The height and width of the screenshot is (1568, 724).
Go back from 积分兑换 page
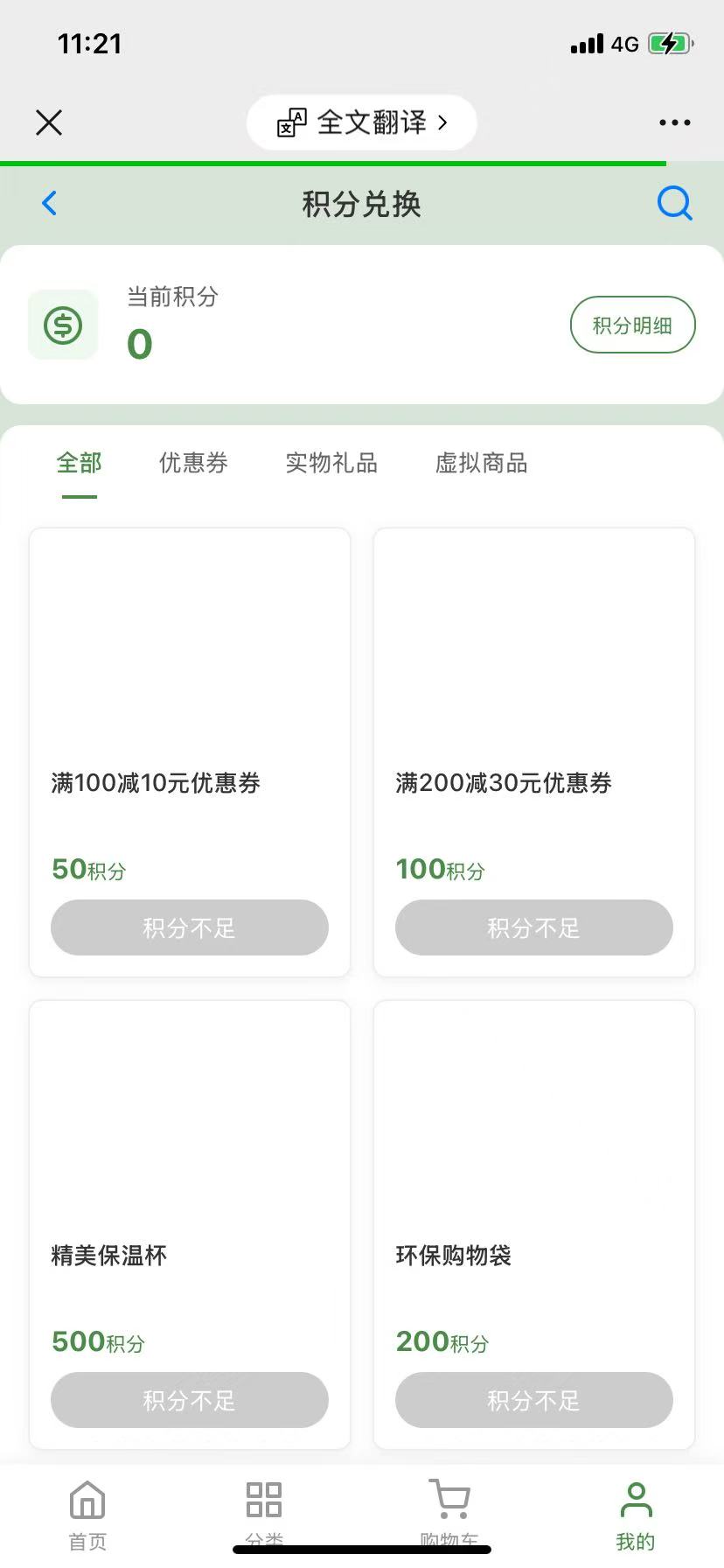(50, 204)
